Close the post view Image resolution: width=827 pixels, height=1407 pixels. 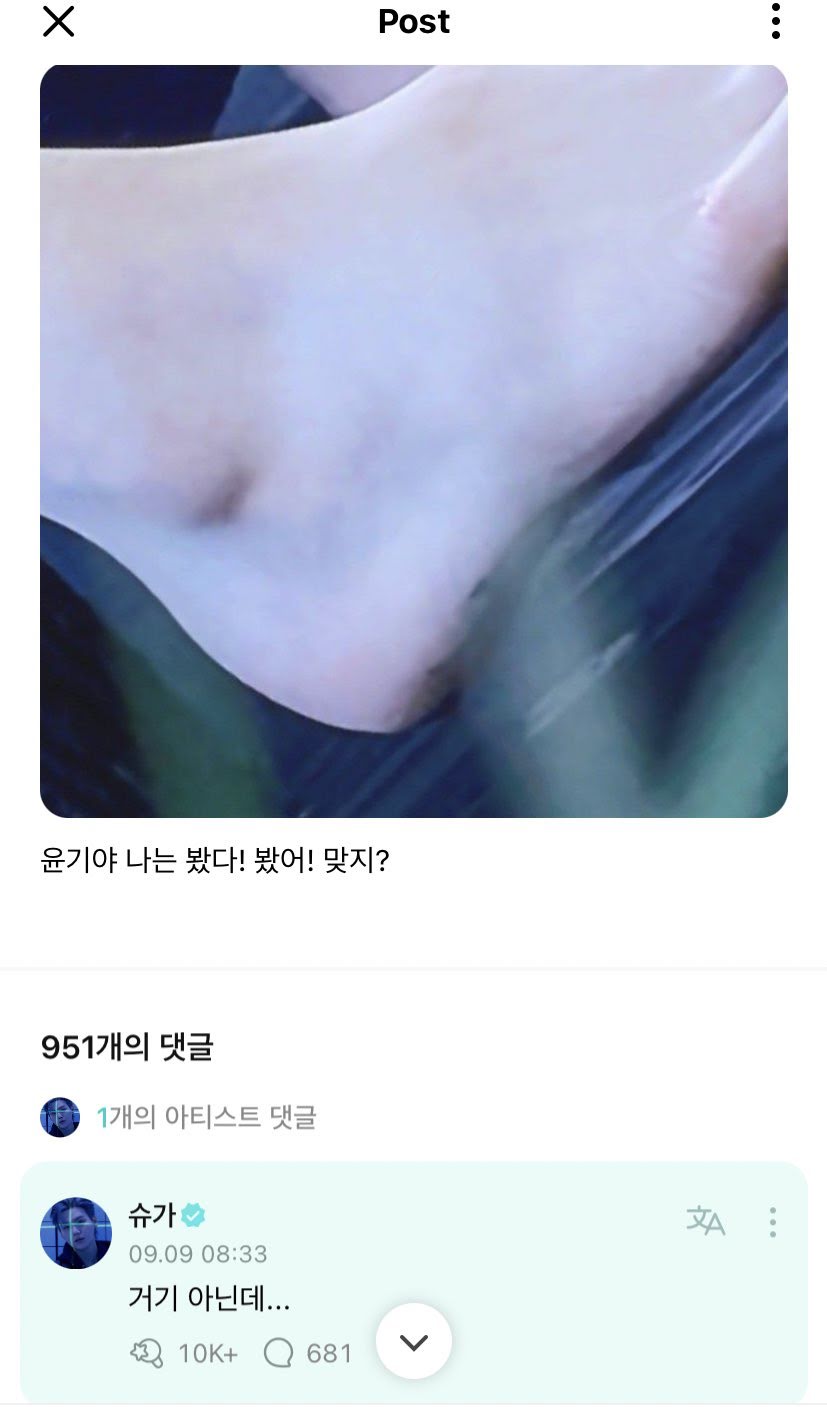click(59, 21)
